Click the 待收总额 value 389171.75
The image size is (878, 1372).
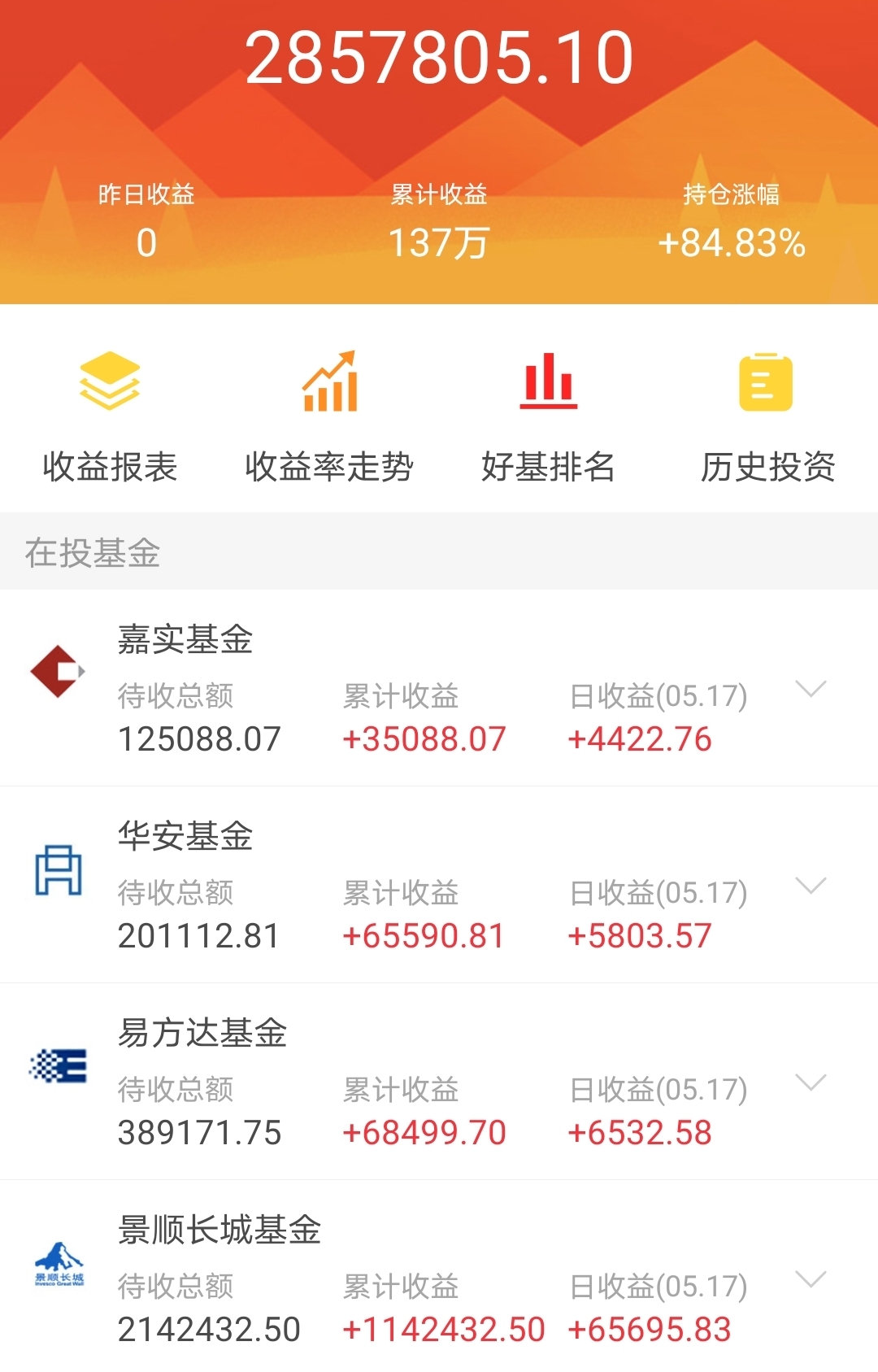[201, 1131]
